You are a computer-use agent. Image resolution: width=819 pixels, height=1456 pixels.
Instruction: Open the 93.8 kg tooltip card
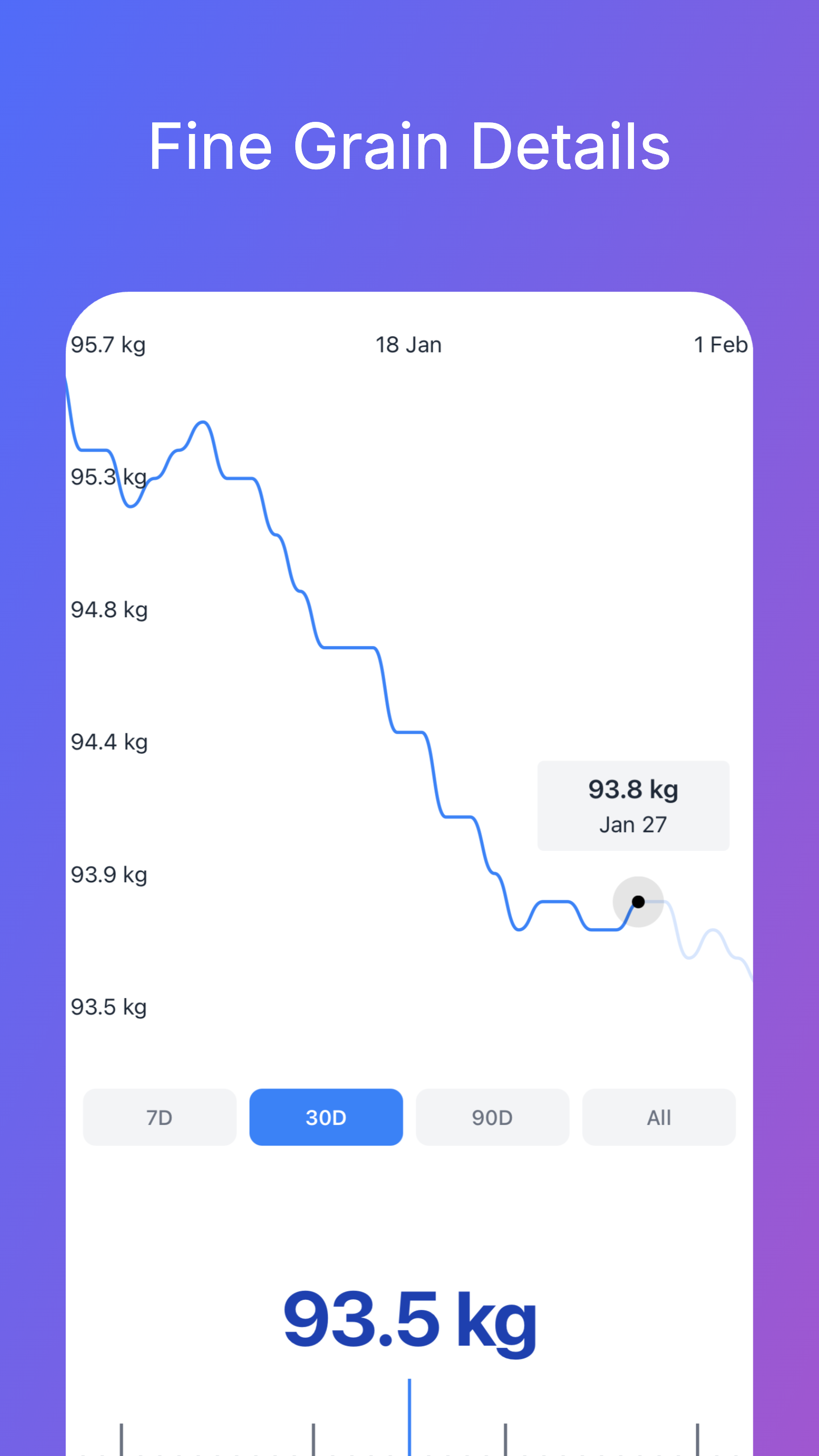(633, 806)
